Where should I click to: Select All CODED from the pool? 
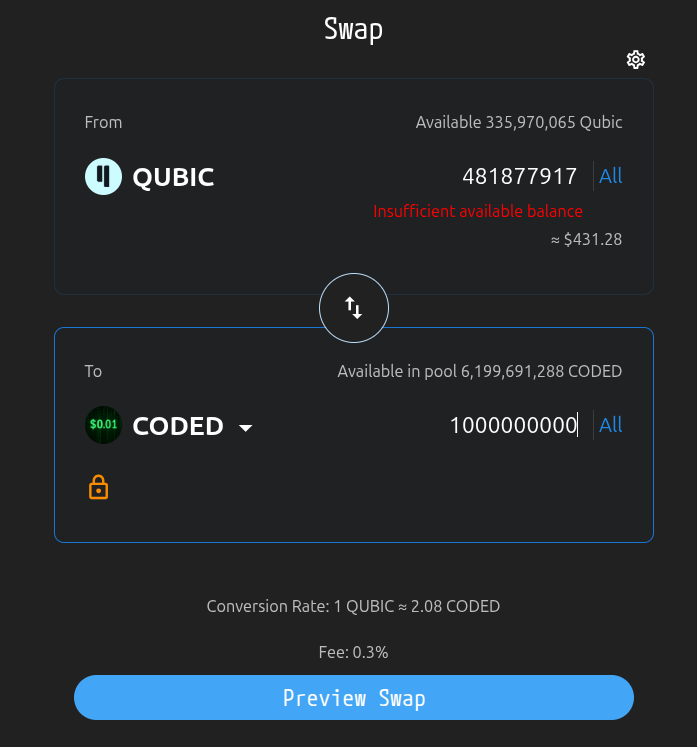pos(610,425)
